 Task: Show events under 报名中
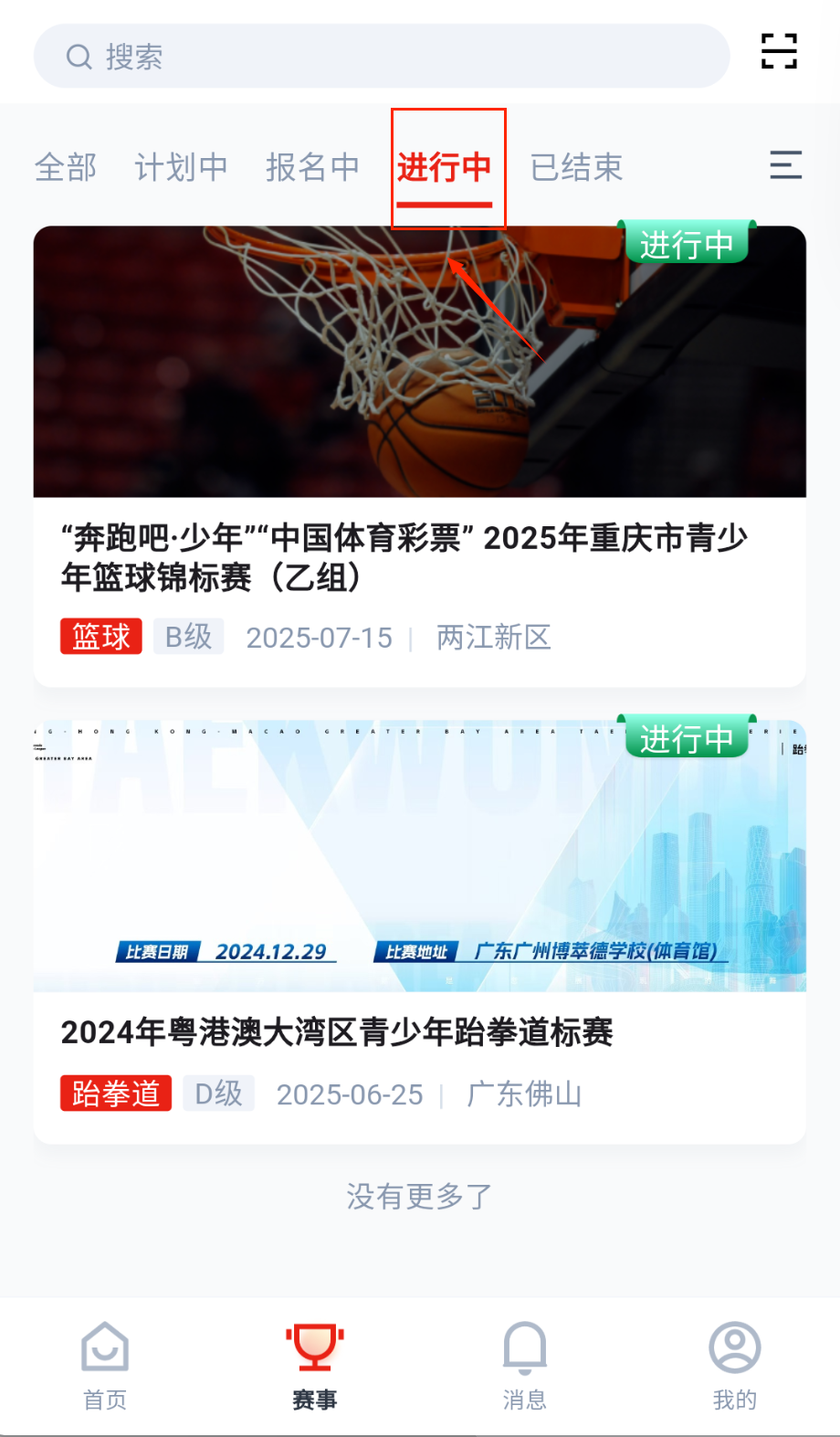coord(312,167)
